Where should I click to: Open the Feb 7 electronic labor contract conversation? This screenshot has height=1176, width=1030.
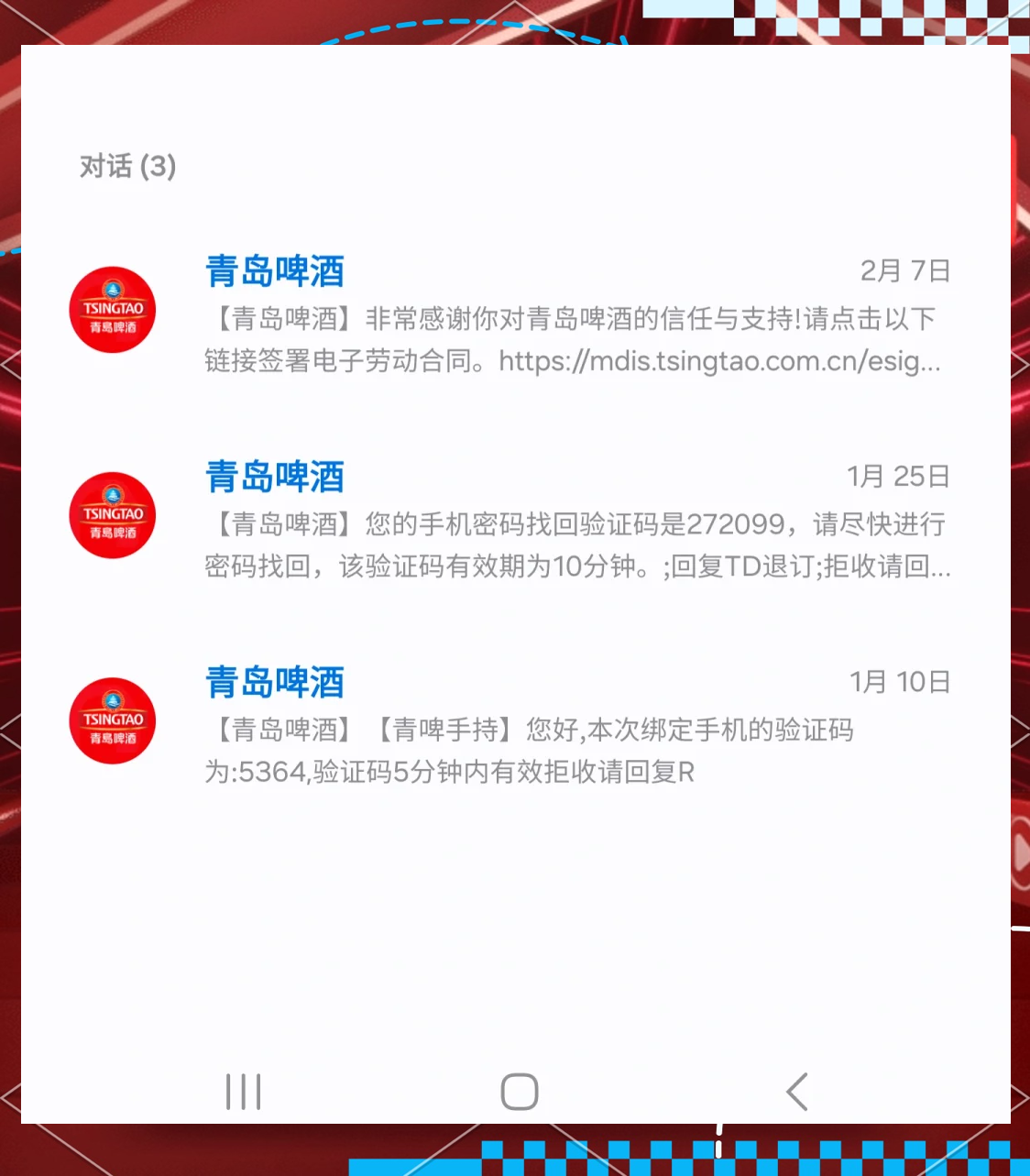[550, 316]
